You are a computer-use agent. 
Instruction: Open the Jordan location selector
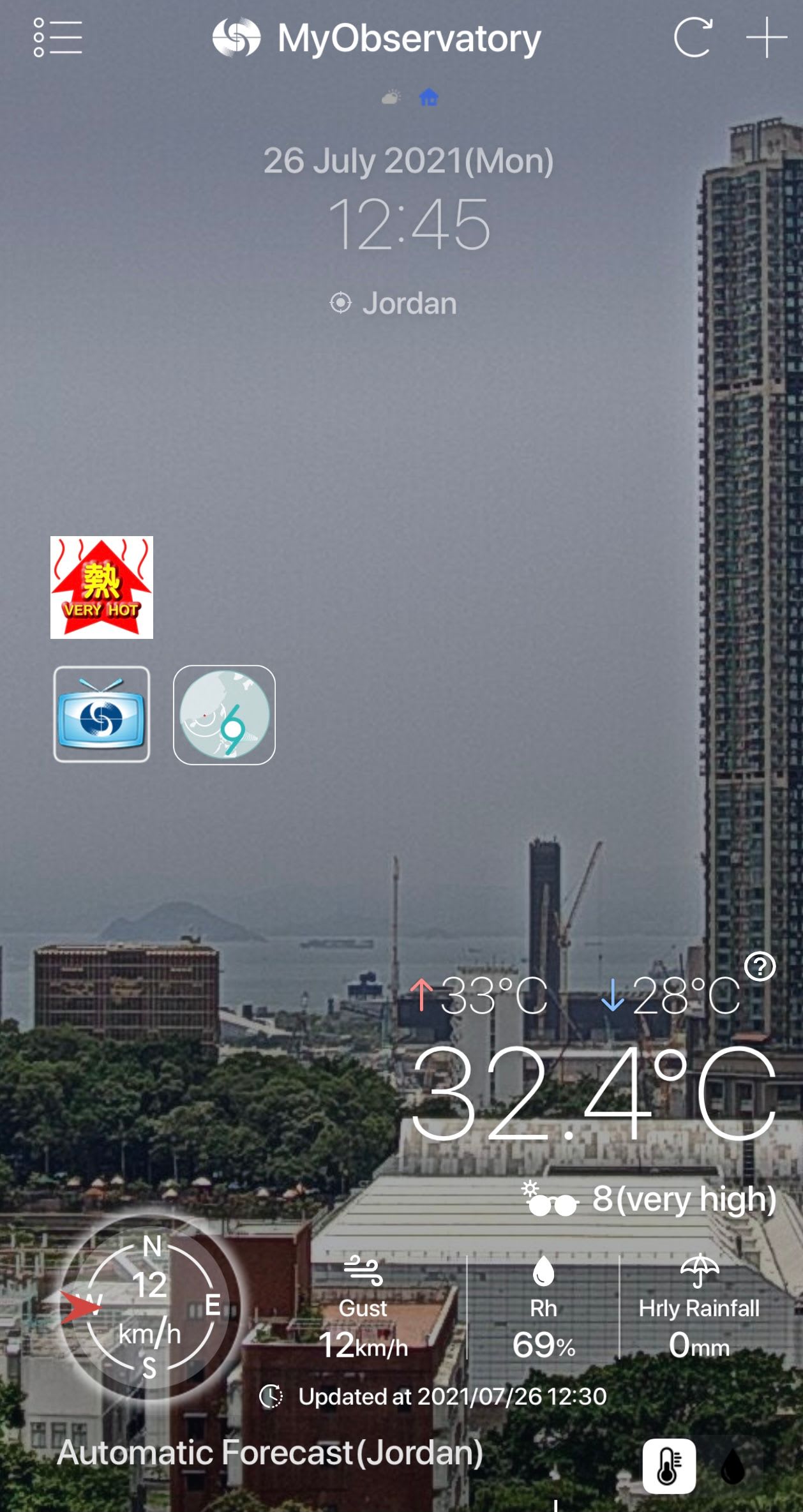[394, 303]
